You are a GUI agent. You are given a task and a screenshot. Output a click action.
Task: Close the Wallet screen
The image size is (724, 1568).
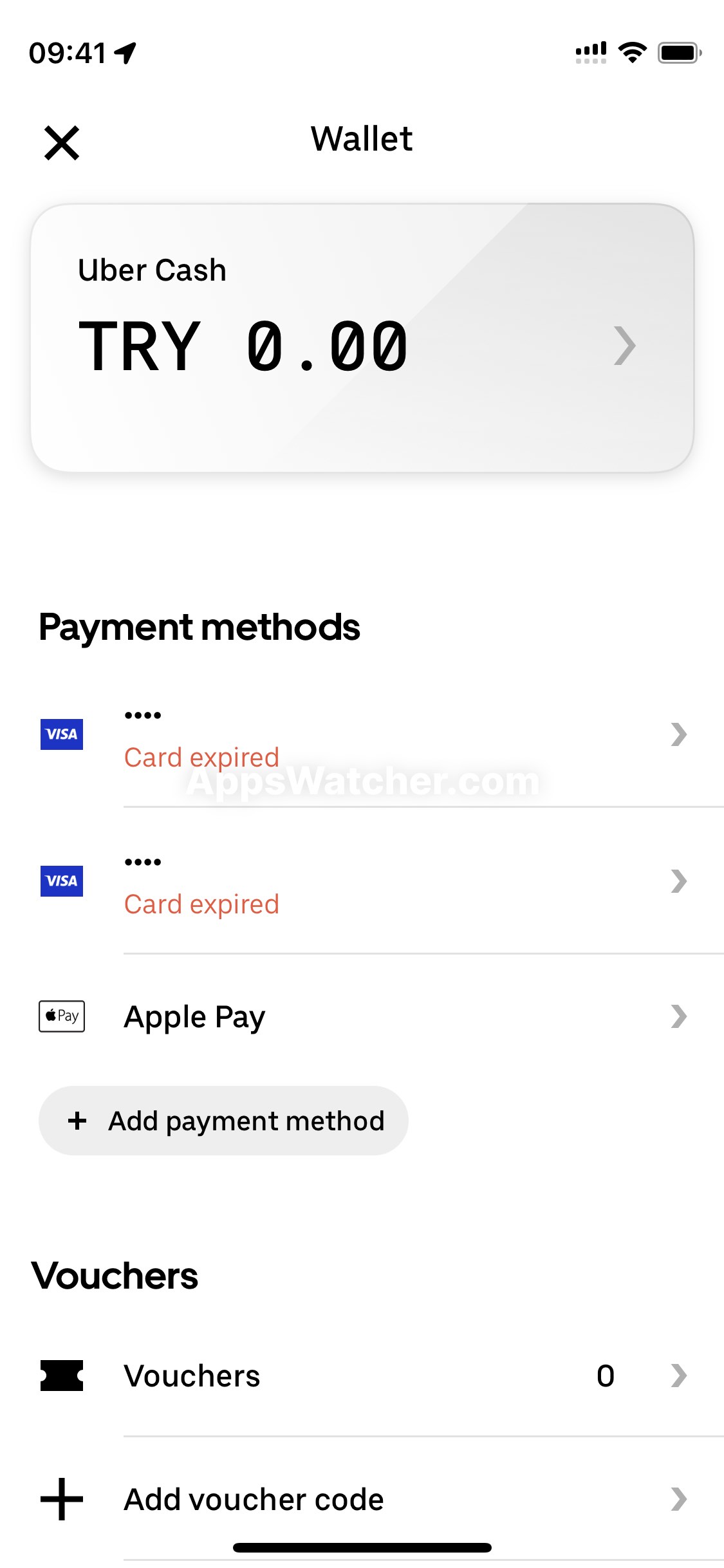62,142
